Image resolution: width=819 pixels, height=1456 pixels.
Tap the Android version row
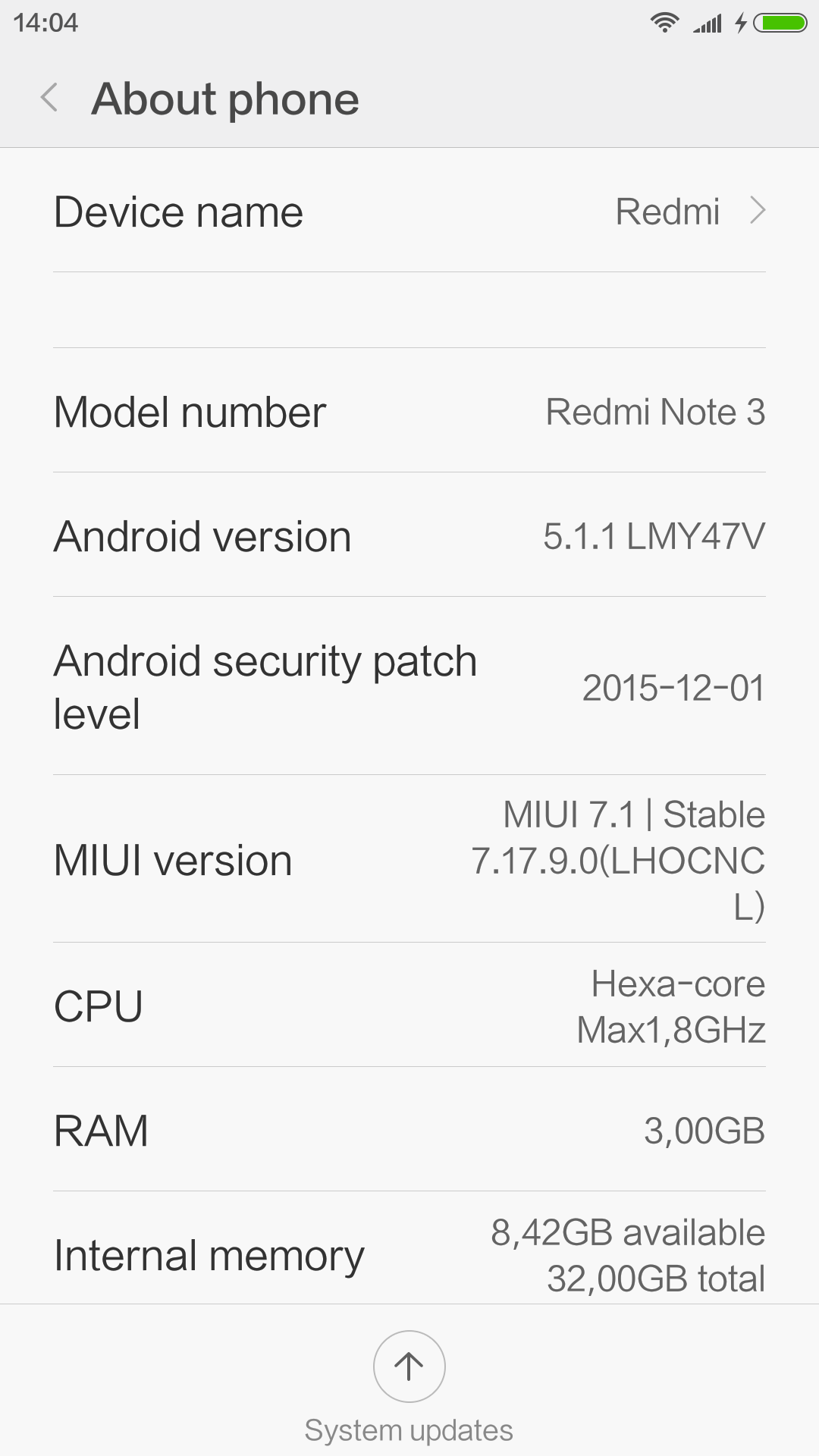409,536
